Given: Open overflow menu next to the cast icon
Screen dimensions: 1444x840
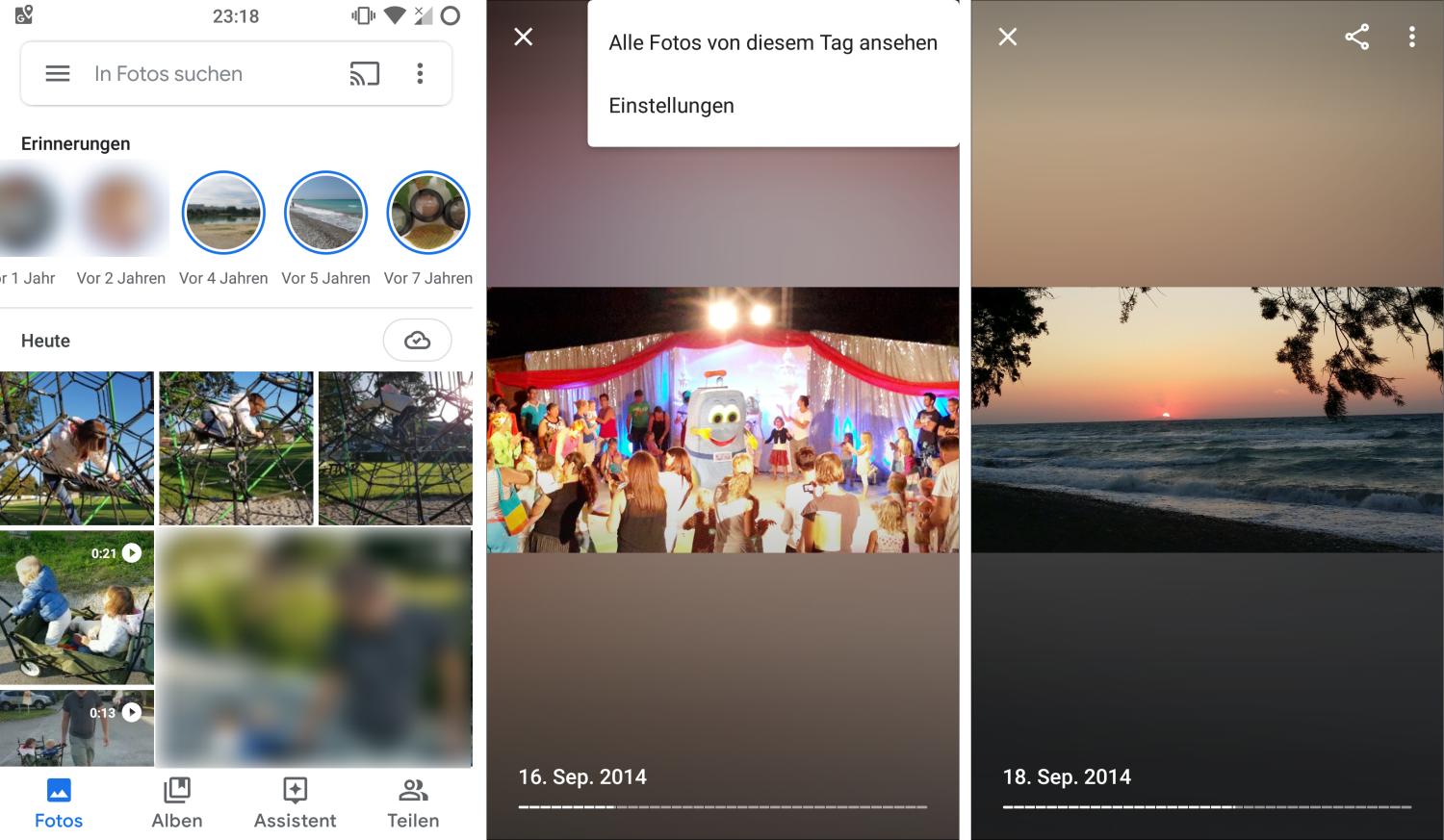Looking at the screenshot, I should point(420,74).
